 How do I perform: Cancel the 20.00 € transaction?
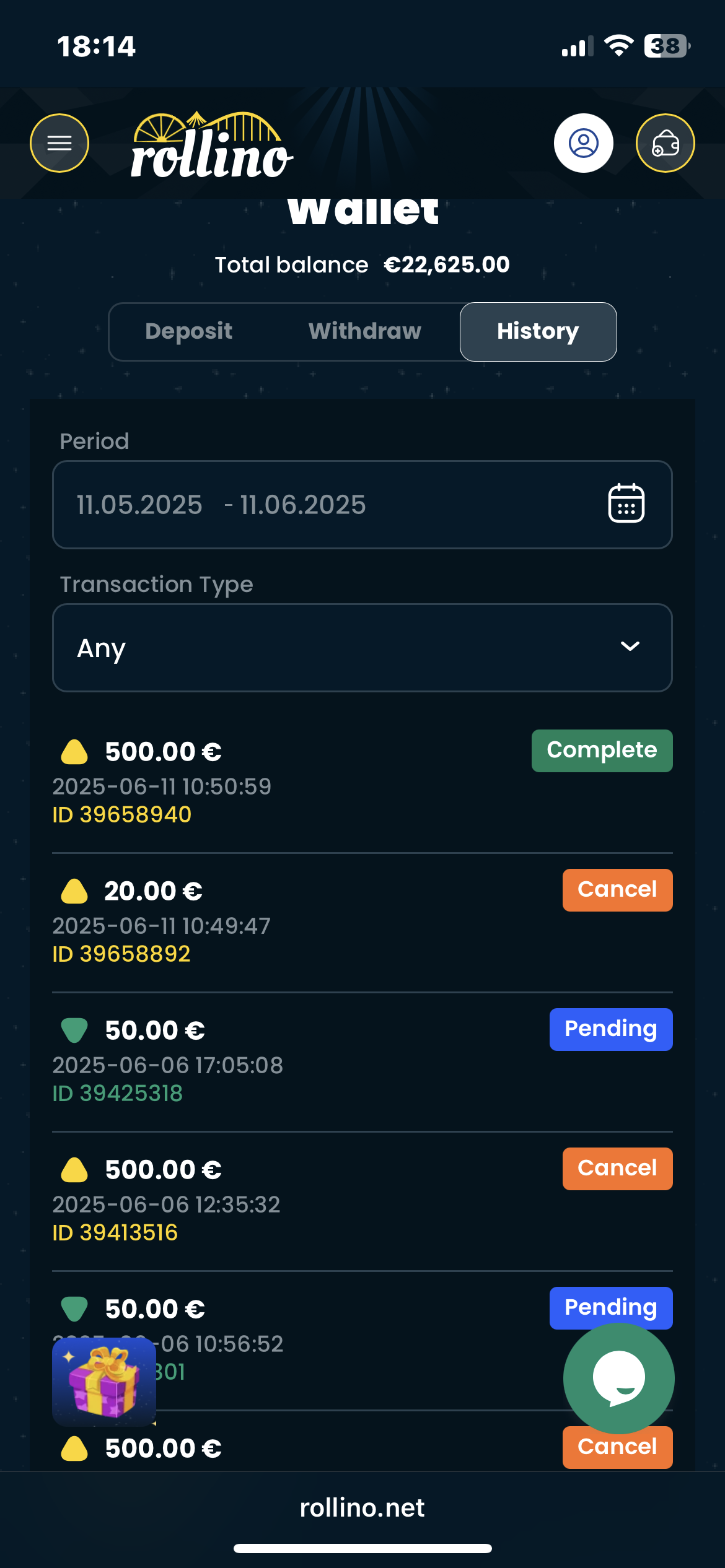click(x=617, y=890)
